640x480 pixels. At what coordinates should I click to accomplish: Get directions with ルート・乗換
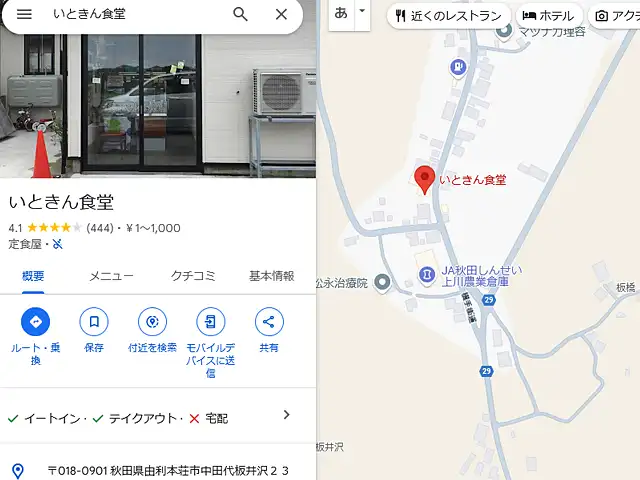click(x=36, y=322)
